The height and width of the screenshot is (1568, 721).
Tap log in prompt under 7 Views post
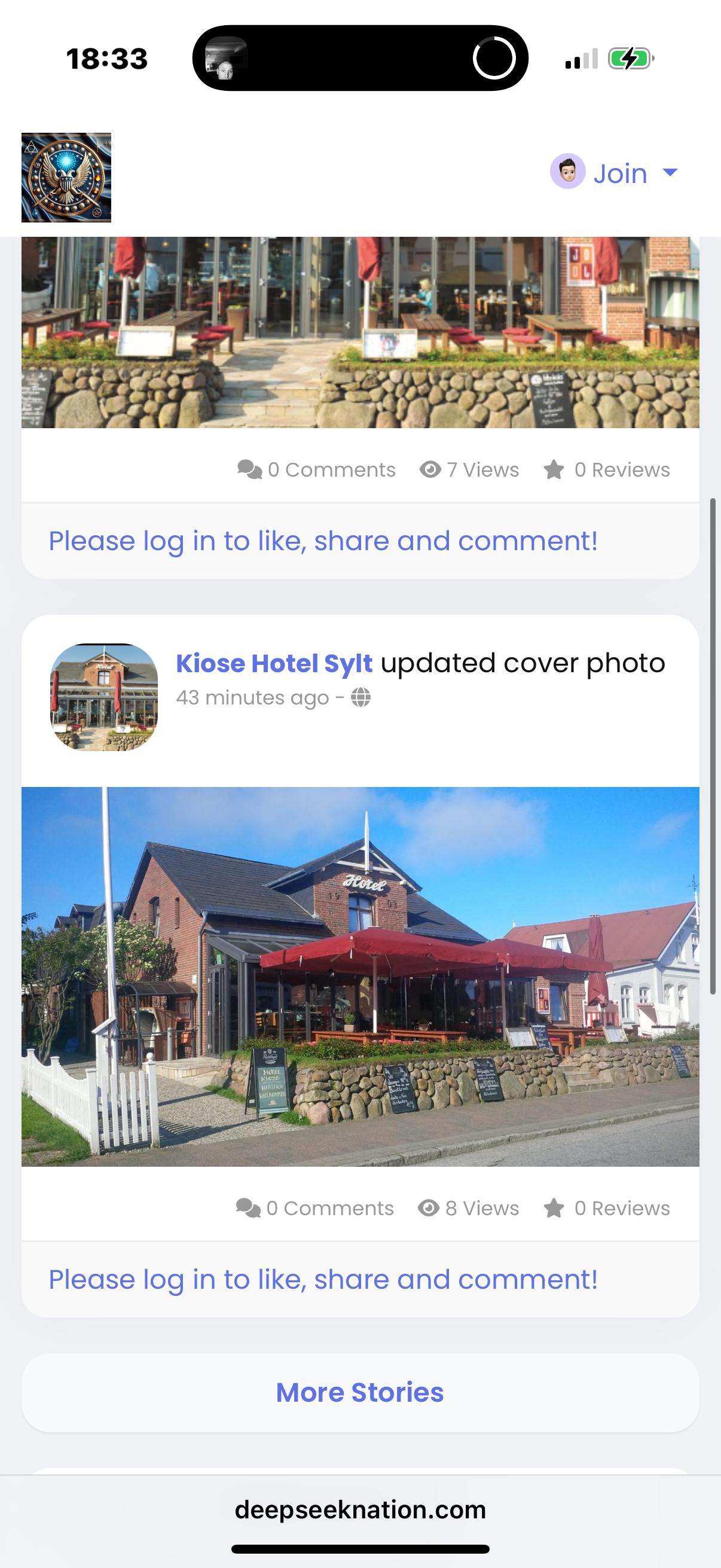pyautogui.click(x=323, y=541)
